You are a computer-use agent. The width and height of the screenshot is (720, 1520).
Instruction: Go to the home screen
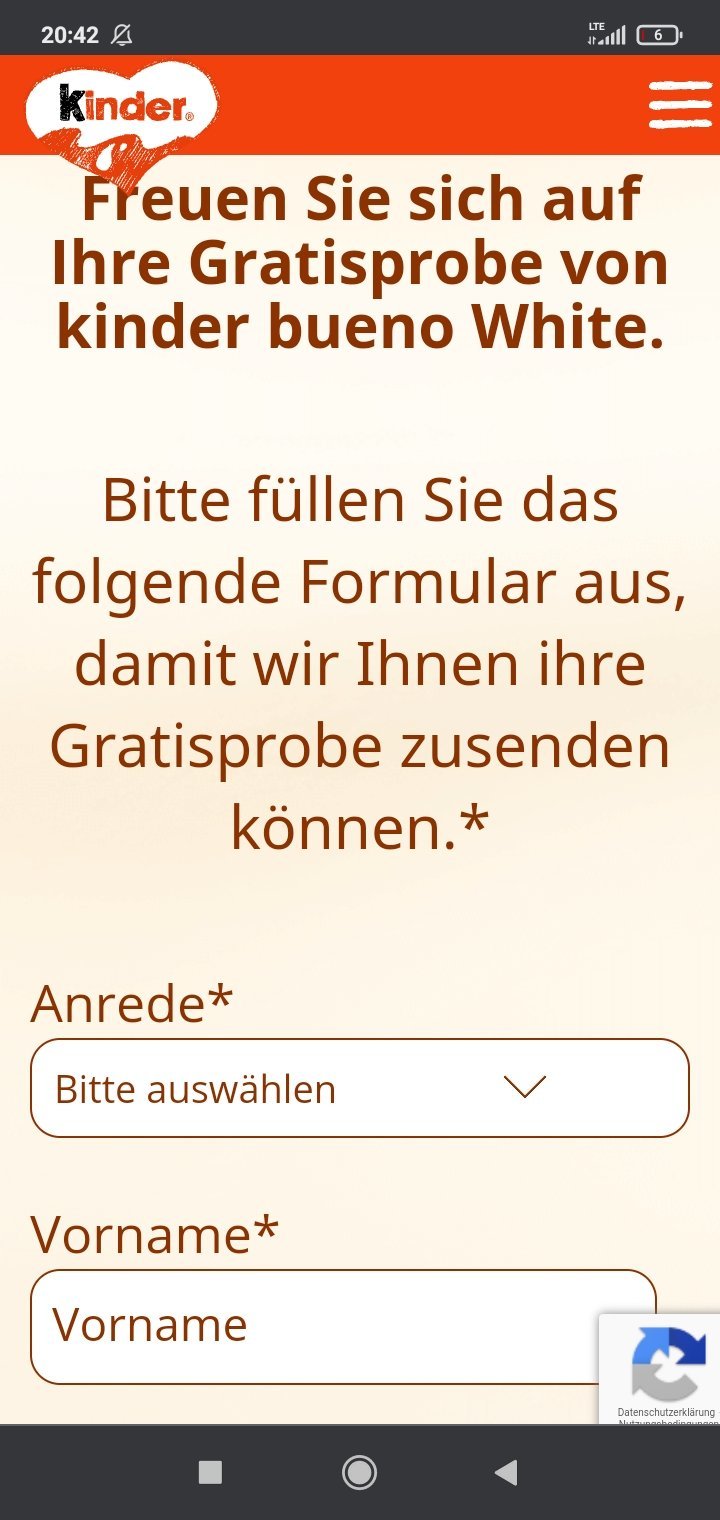point(359,1472)
